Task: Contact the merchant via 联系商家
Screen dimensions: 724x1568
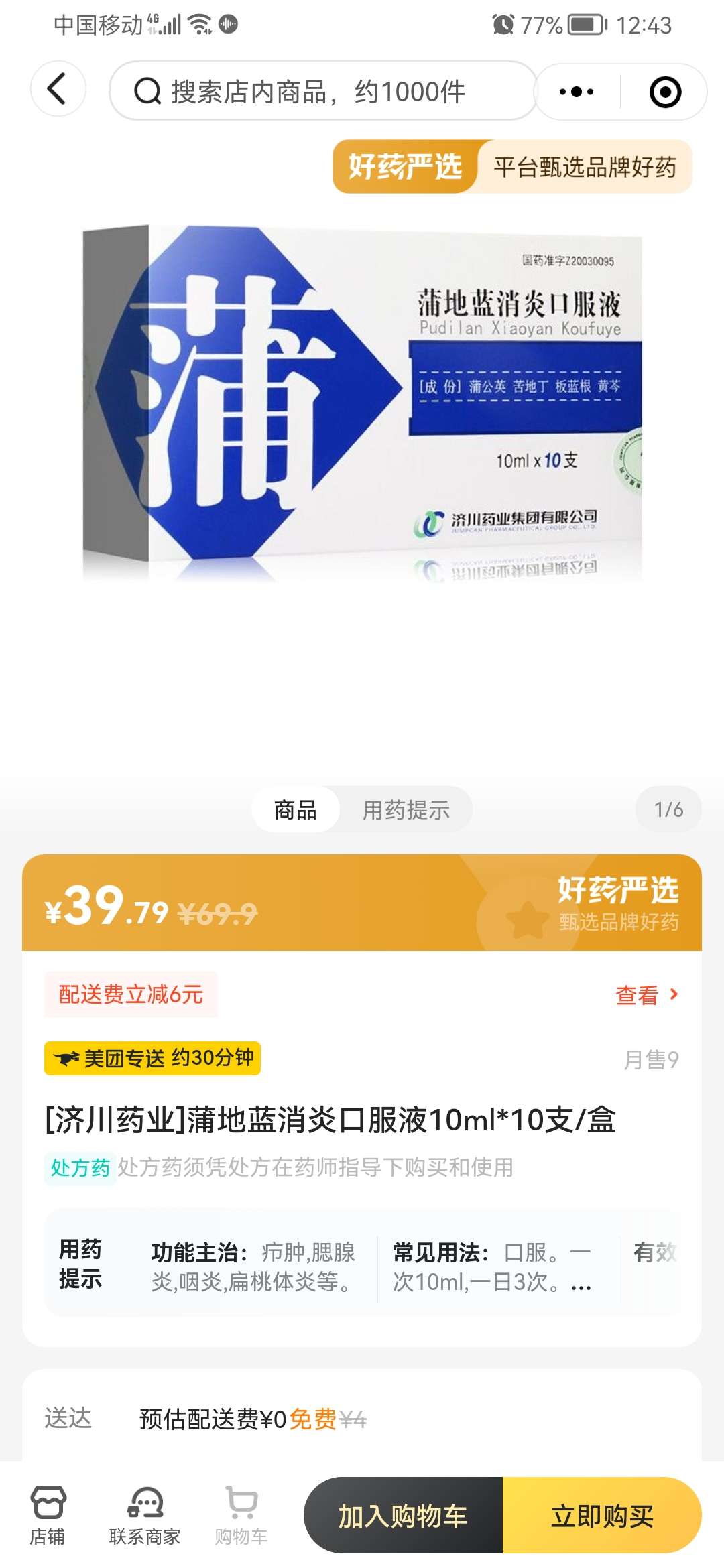Action: click(145, 1516)
